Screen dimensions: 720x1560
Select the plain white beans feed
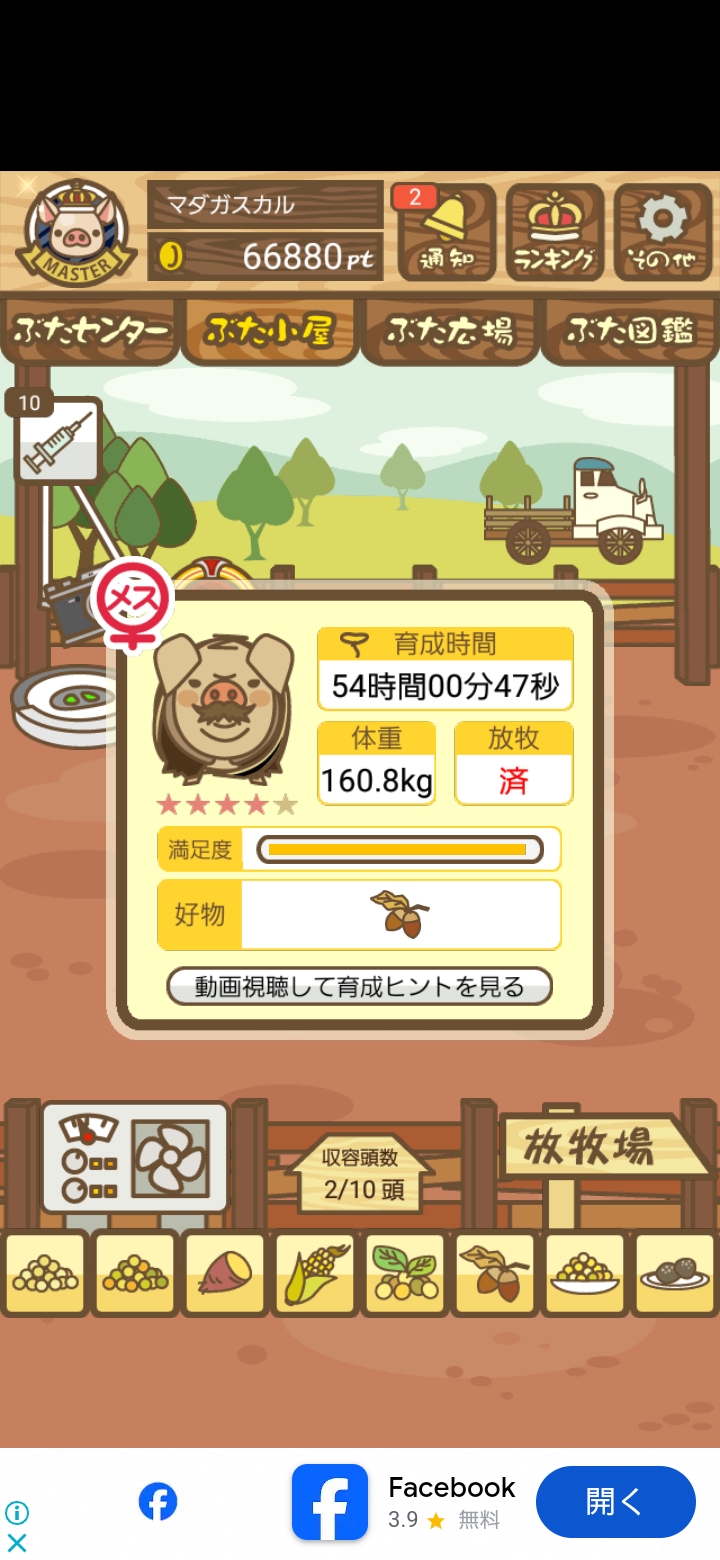pos(45,1274)
